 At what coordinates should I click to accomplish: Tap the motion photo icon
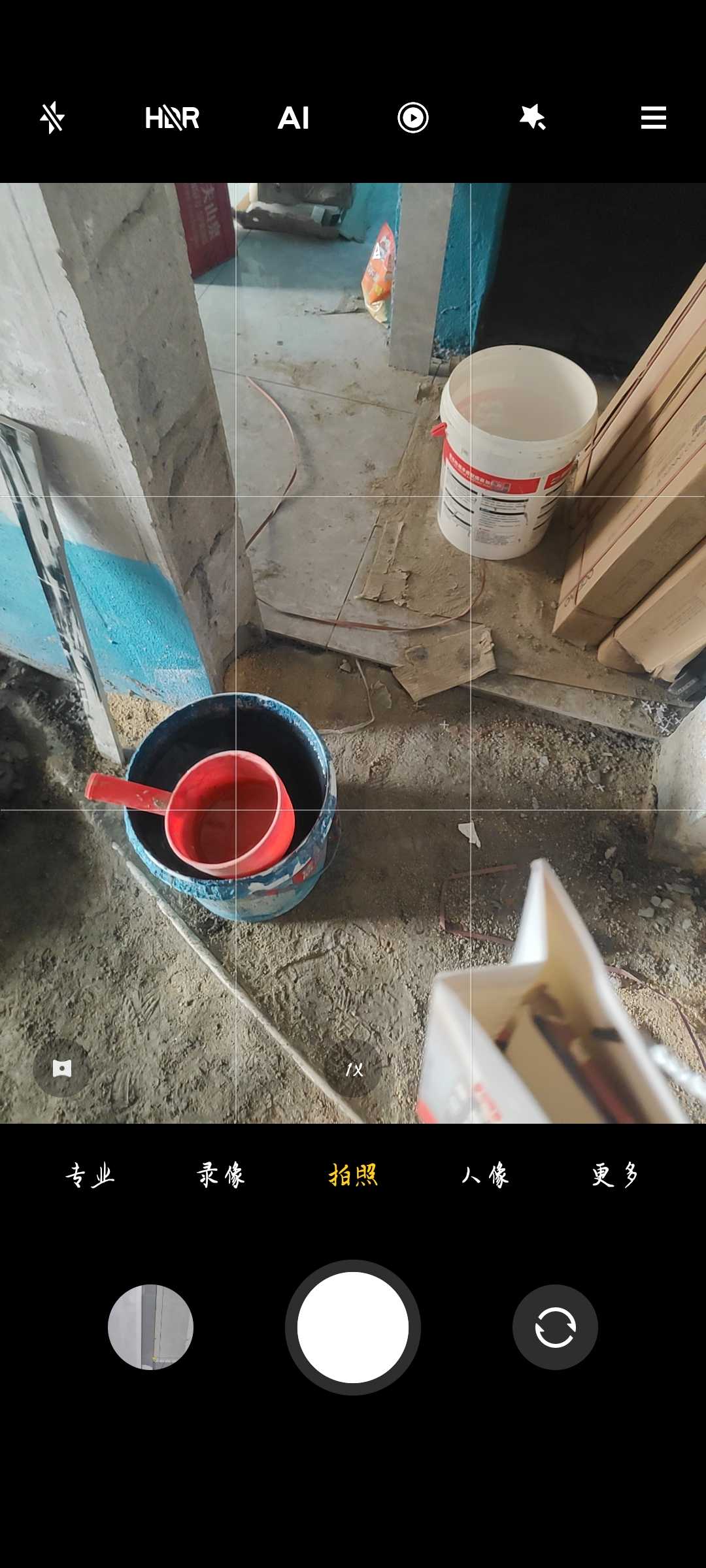[413, 118]
